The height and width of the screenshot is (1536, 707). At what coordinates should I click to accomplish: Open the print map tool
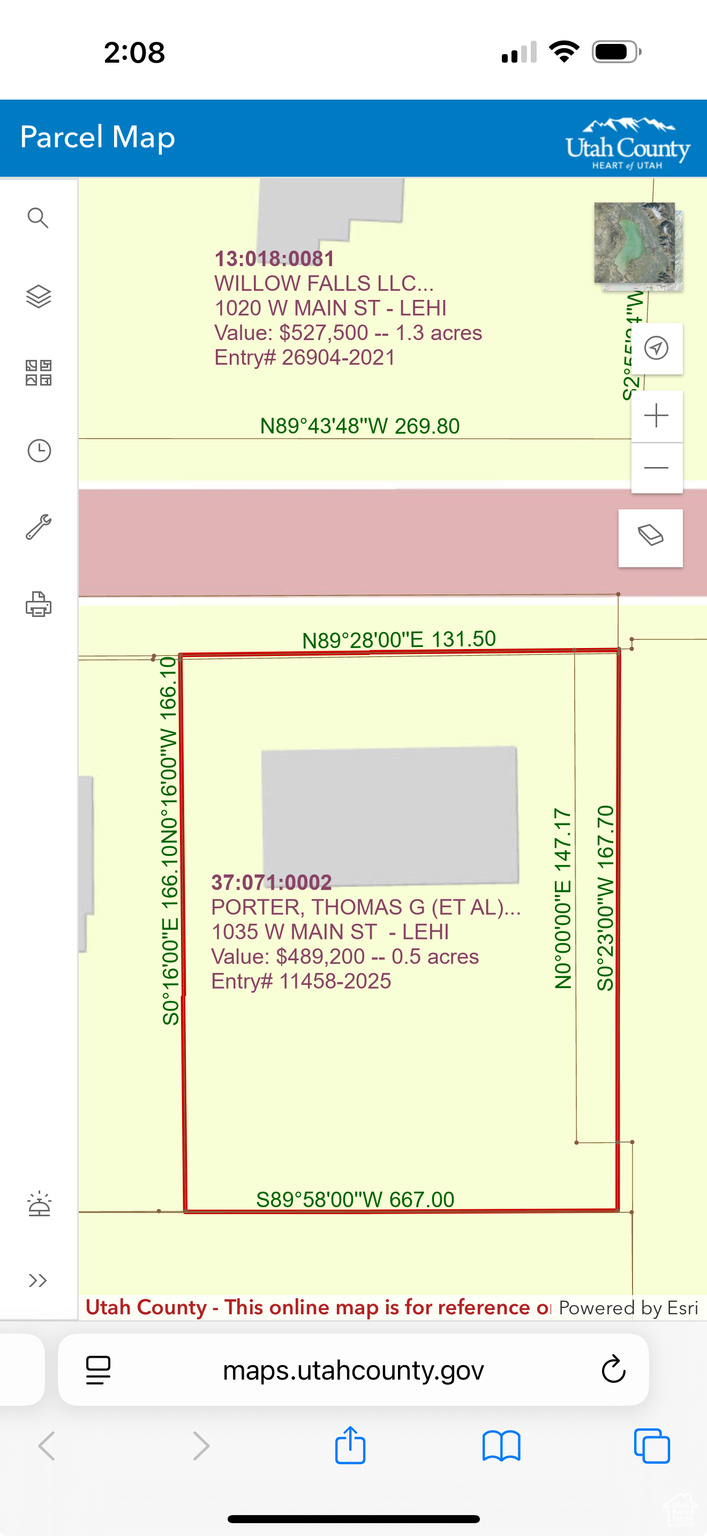(38, 604)
